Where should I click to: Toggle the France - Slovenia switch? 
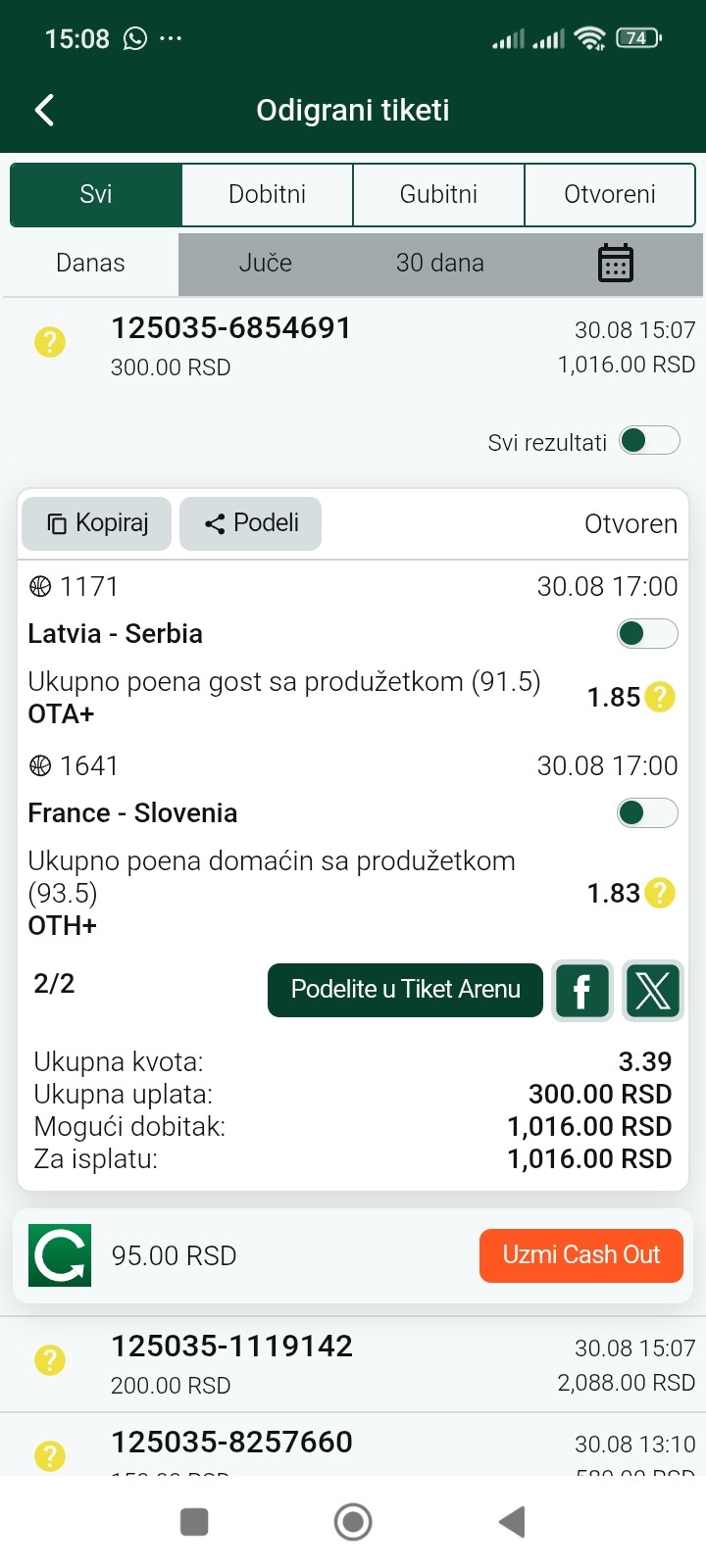pyautogui.click(x=647, y=812)
